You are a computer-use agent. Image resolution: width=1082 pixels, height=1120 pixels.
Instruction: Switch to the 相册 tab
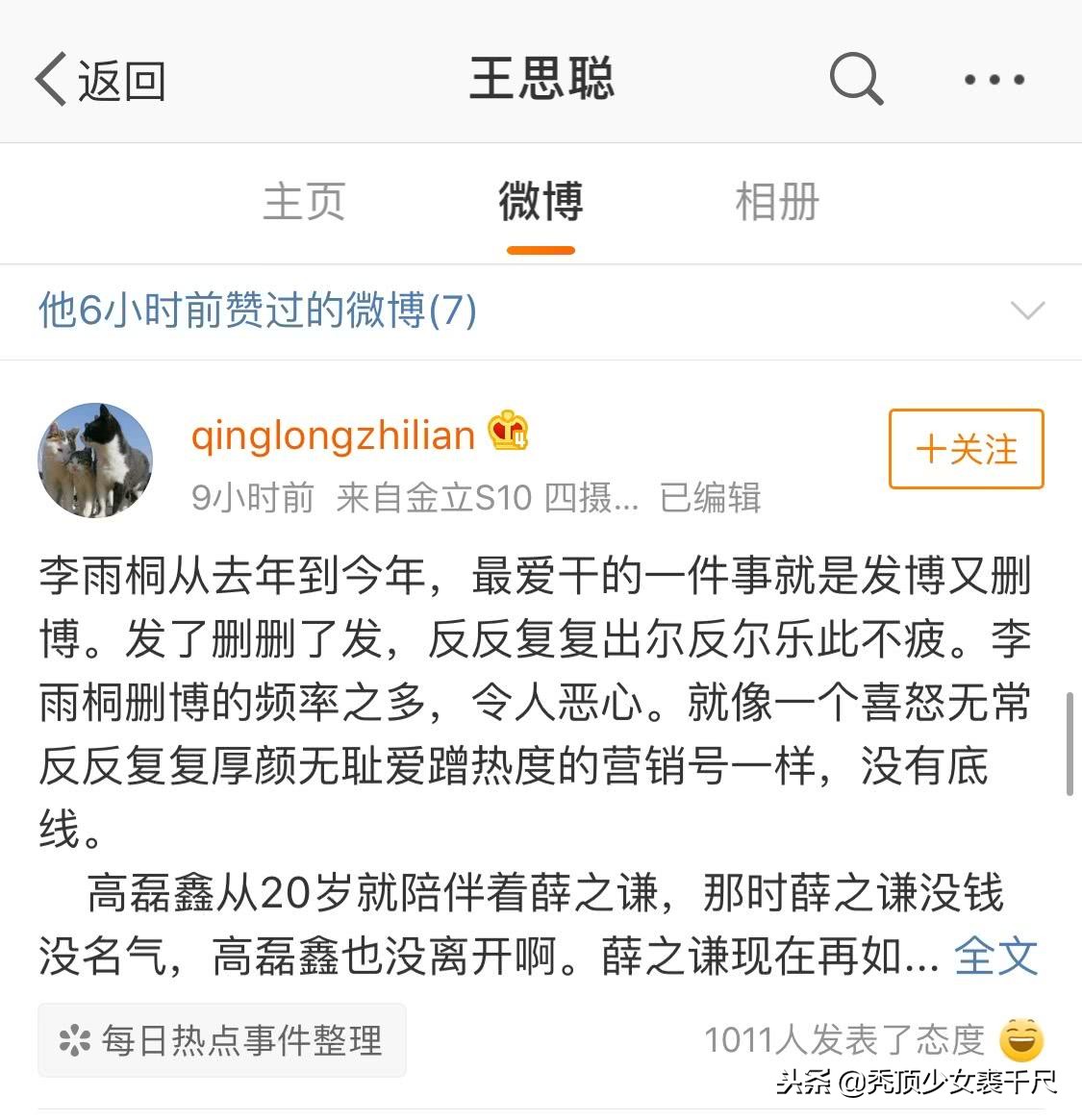point(775,203)
